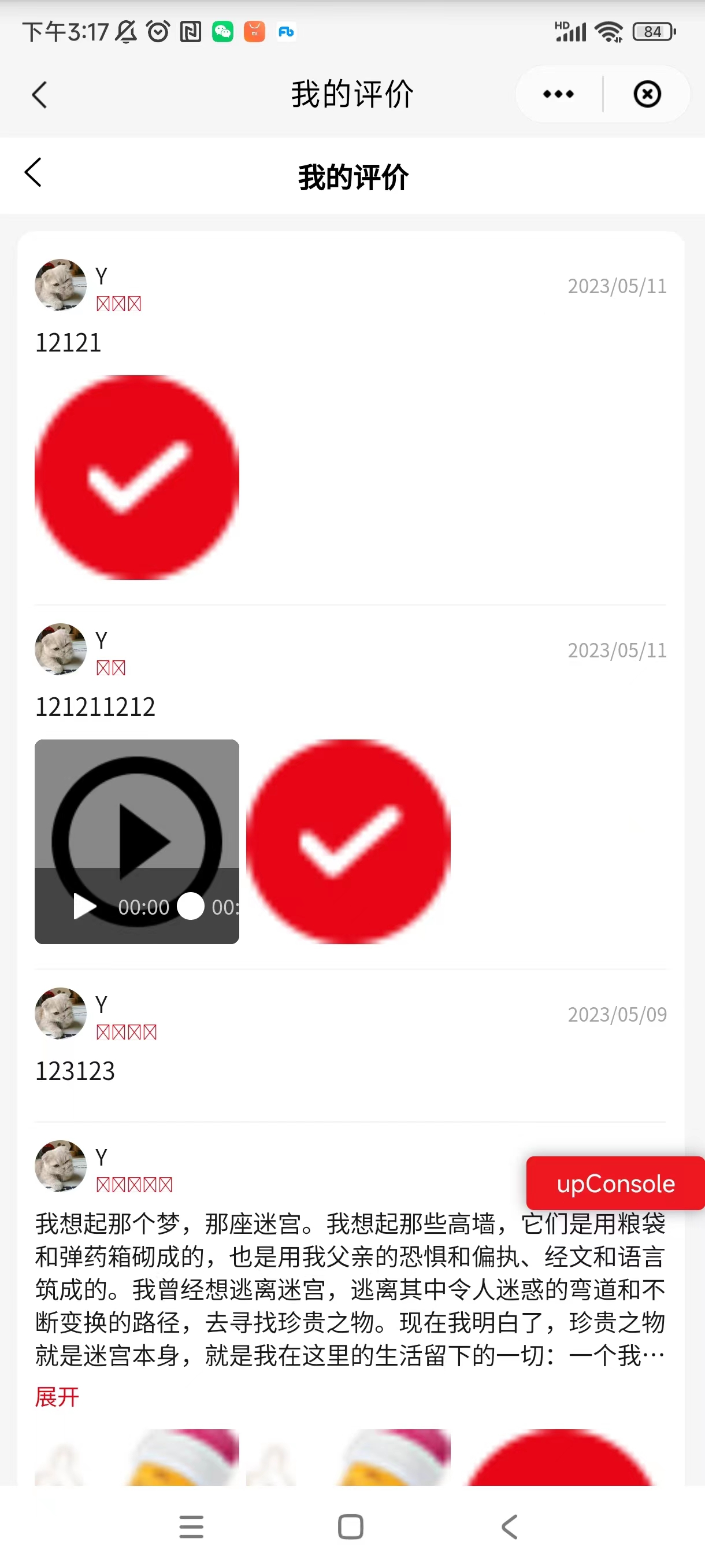Tap the system home button
Image resolution: width=705 pixels, height=1568 pixels.
(x=350, y=1526)
